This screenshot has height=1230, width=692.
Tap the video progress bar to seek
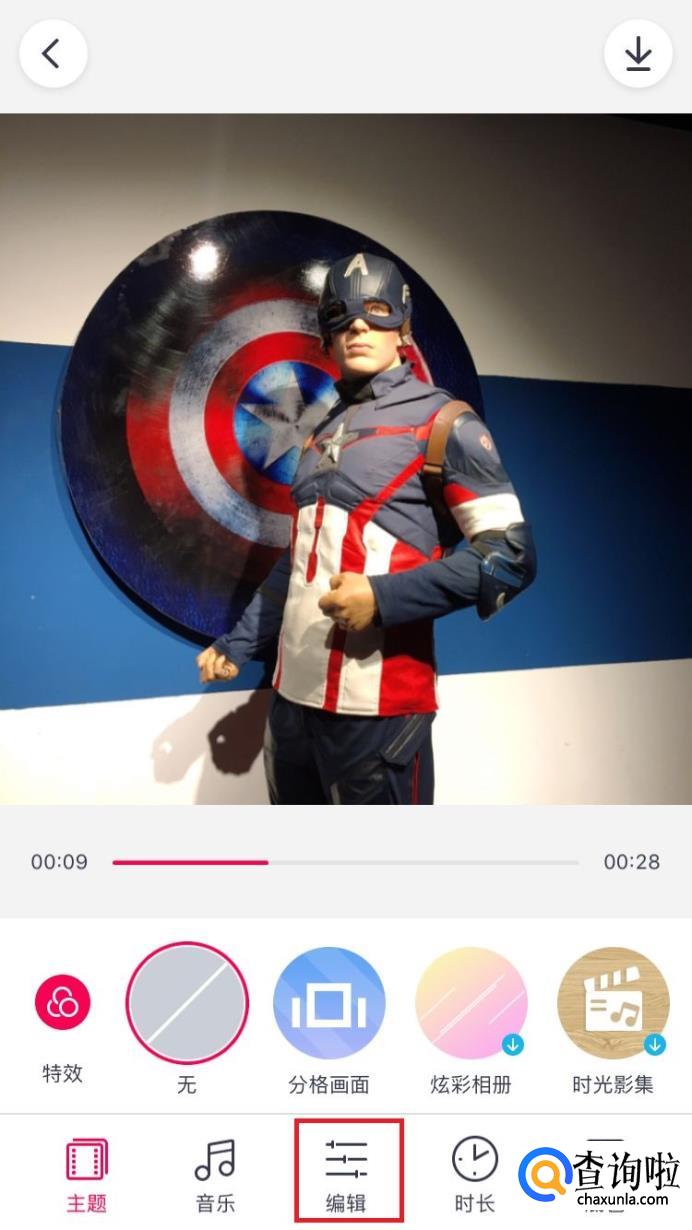pos(345,862)
